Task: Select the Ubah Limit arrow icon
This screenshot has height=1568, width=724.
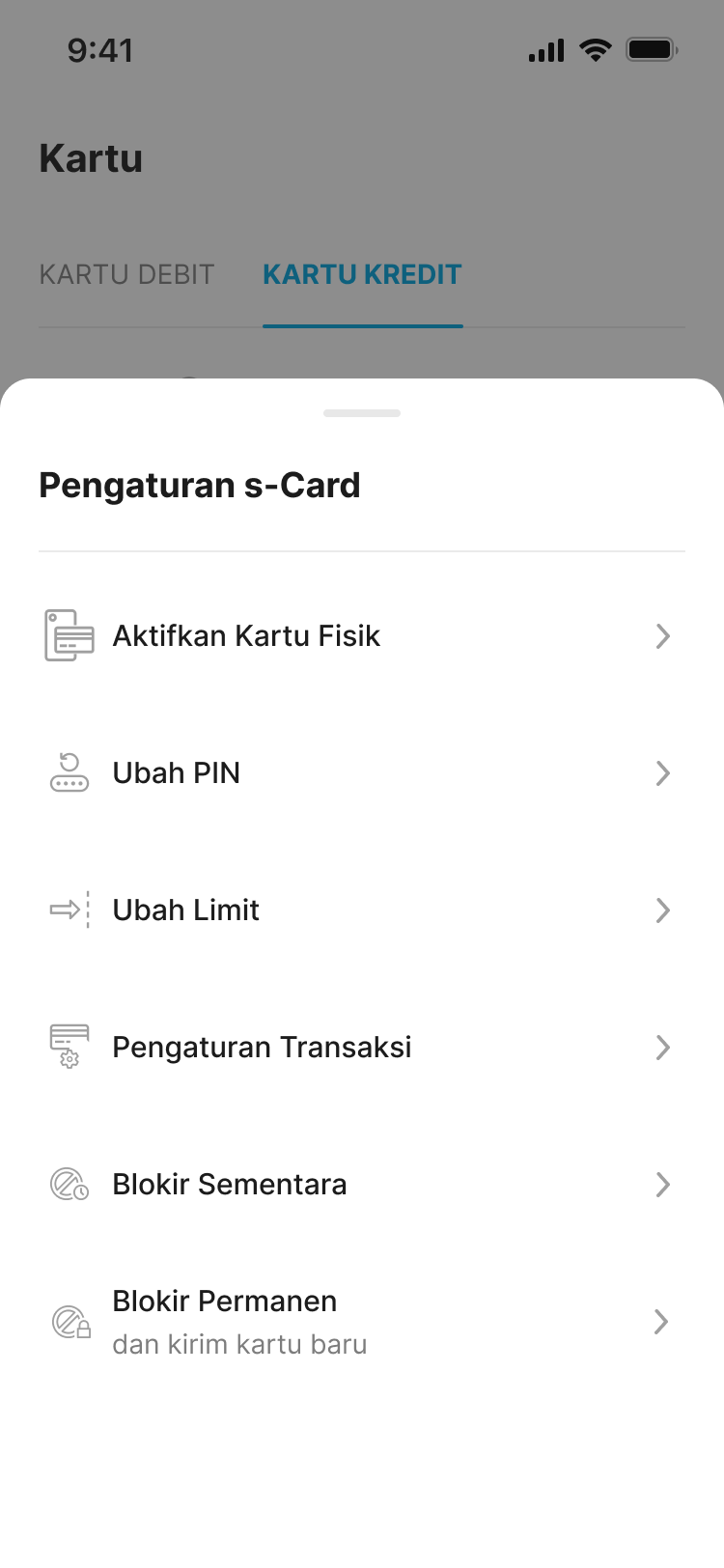Action: tap(68, 910)
